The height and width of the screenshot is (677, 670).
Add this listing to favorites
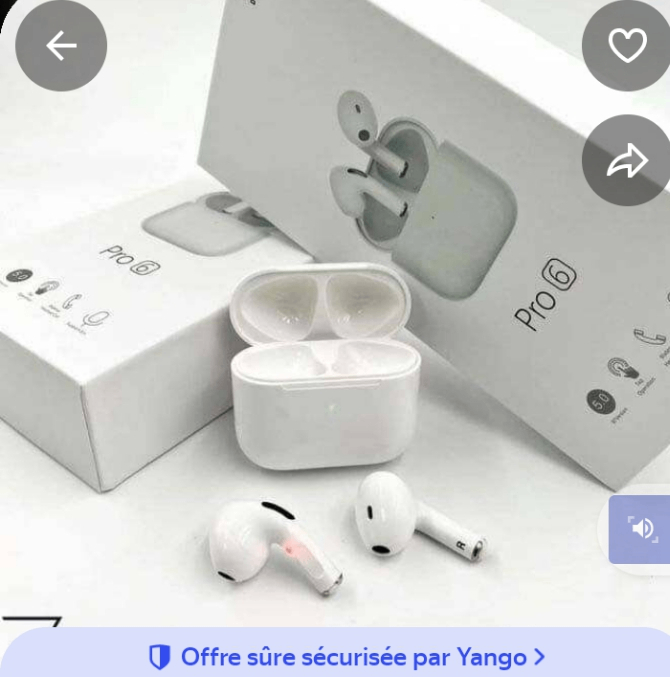coord(627,45)
